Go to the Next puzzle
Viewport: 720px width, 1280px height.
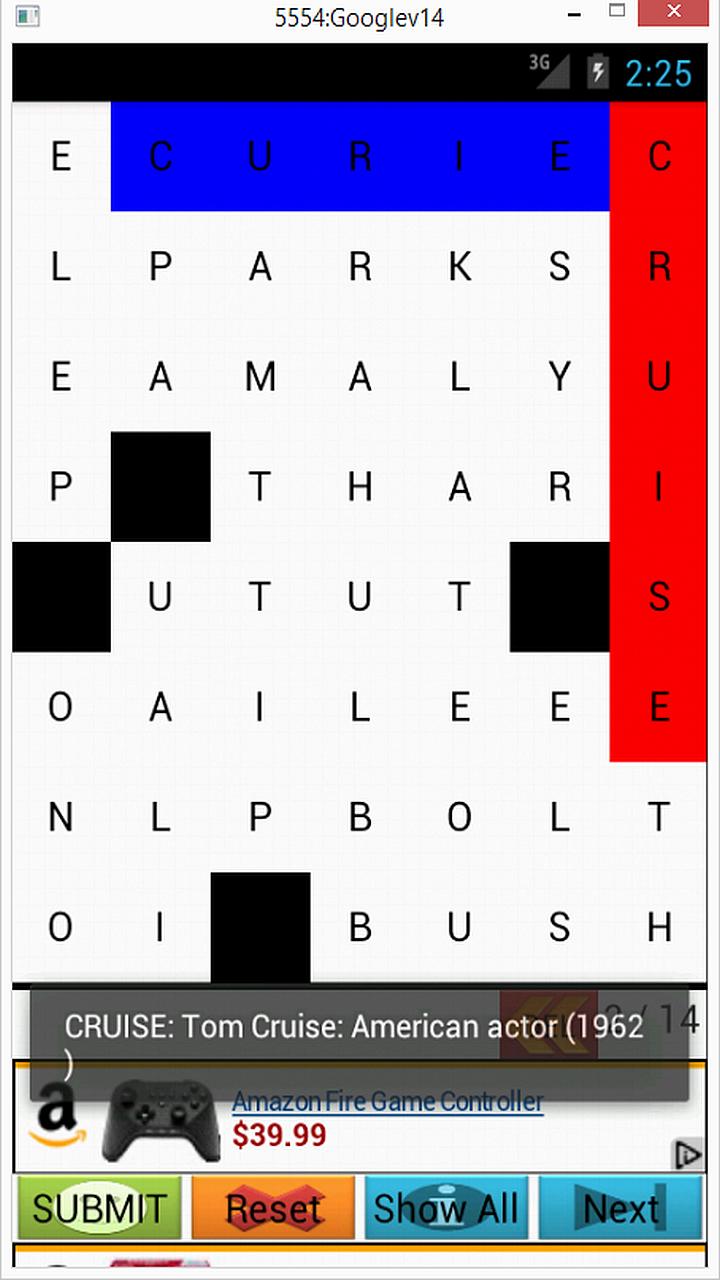click(620, 1208)
